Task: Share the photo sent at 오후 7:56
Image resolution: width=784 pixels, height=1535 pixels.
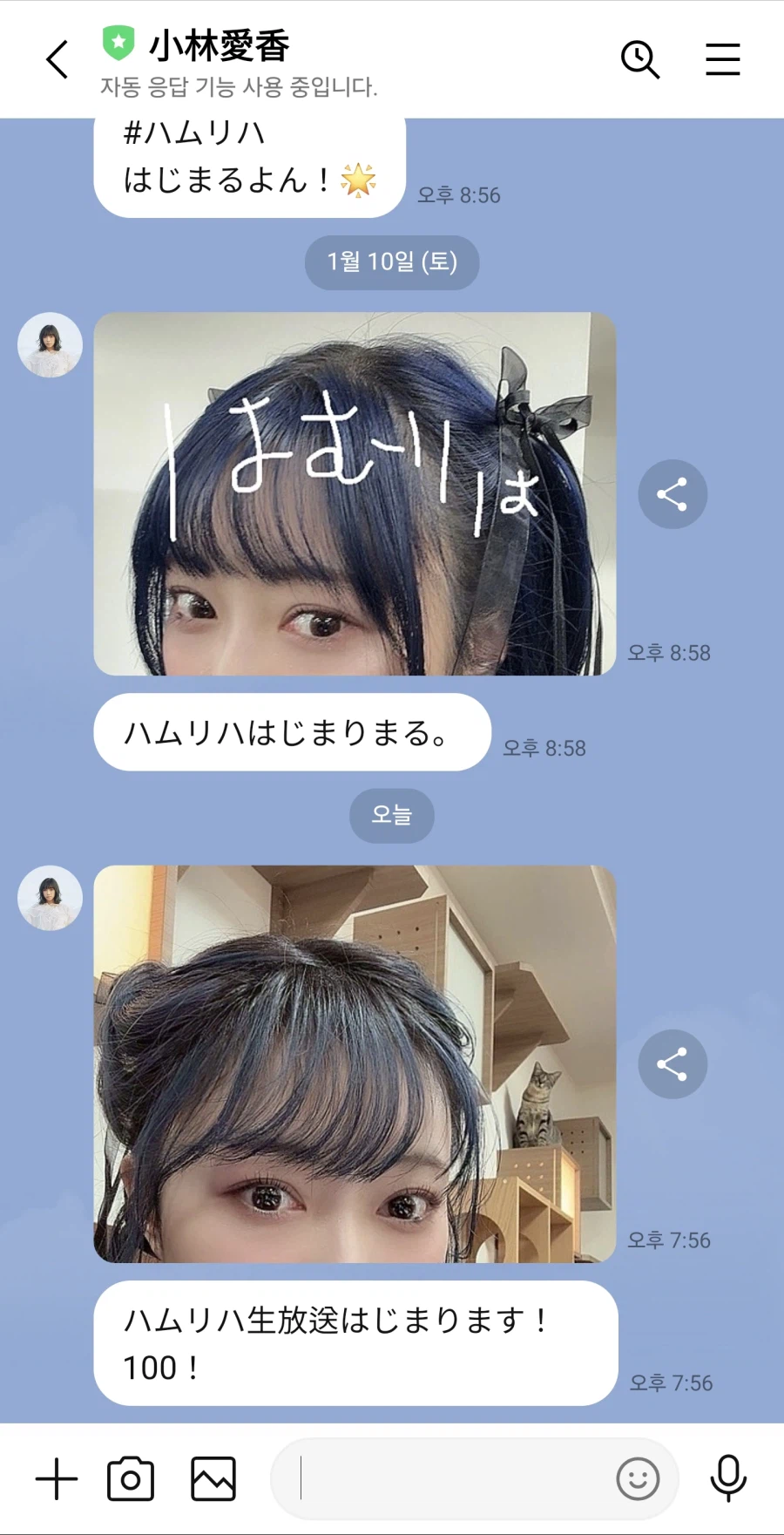Action: tap(672, 1064)
